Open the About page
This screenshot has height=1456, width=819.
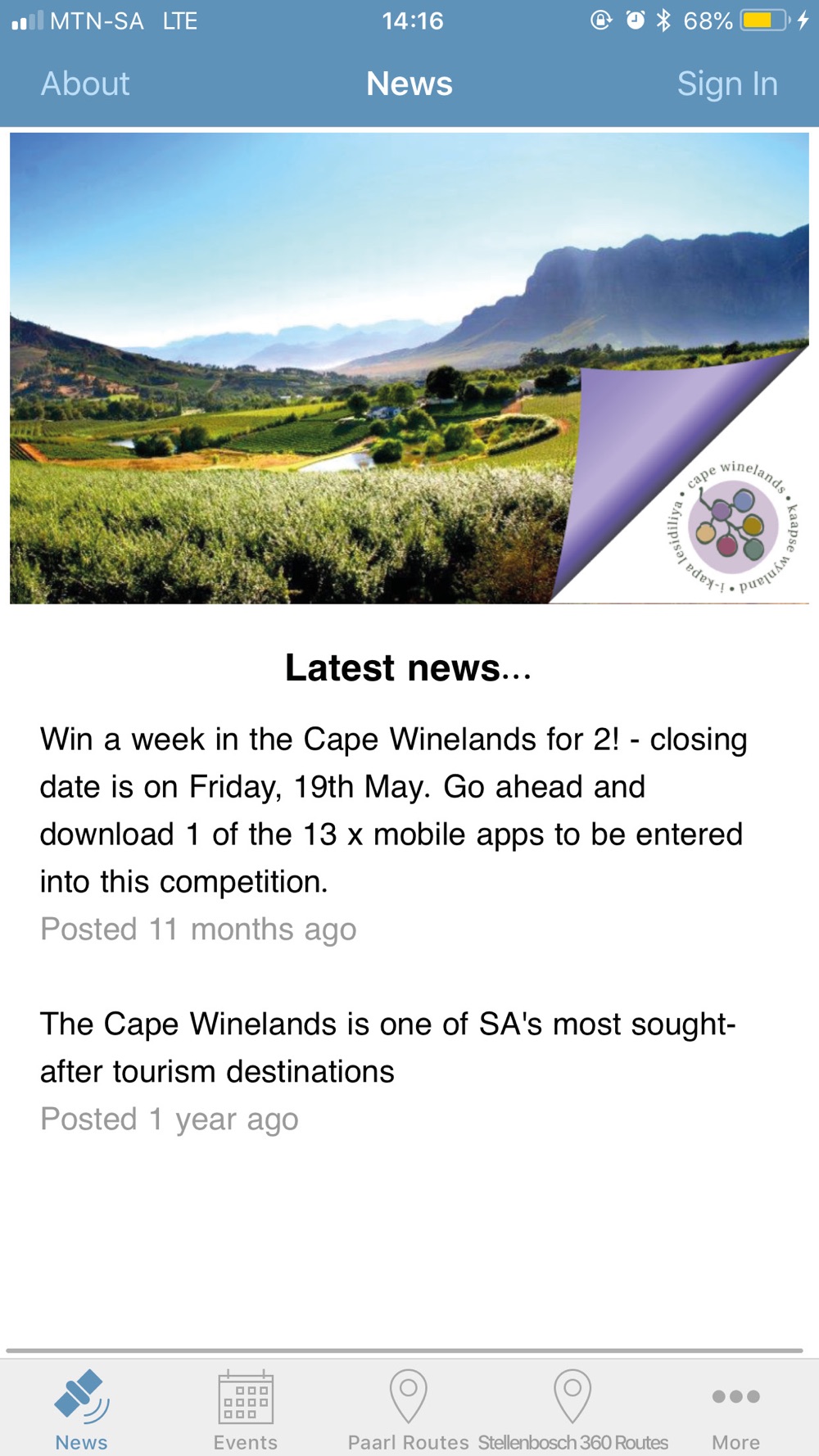85,84
